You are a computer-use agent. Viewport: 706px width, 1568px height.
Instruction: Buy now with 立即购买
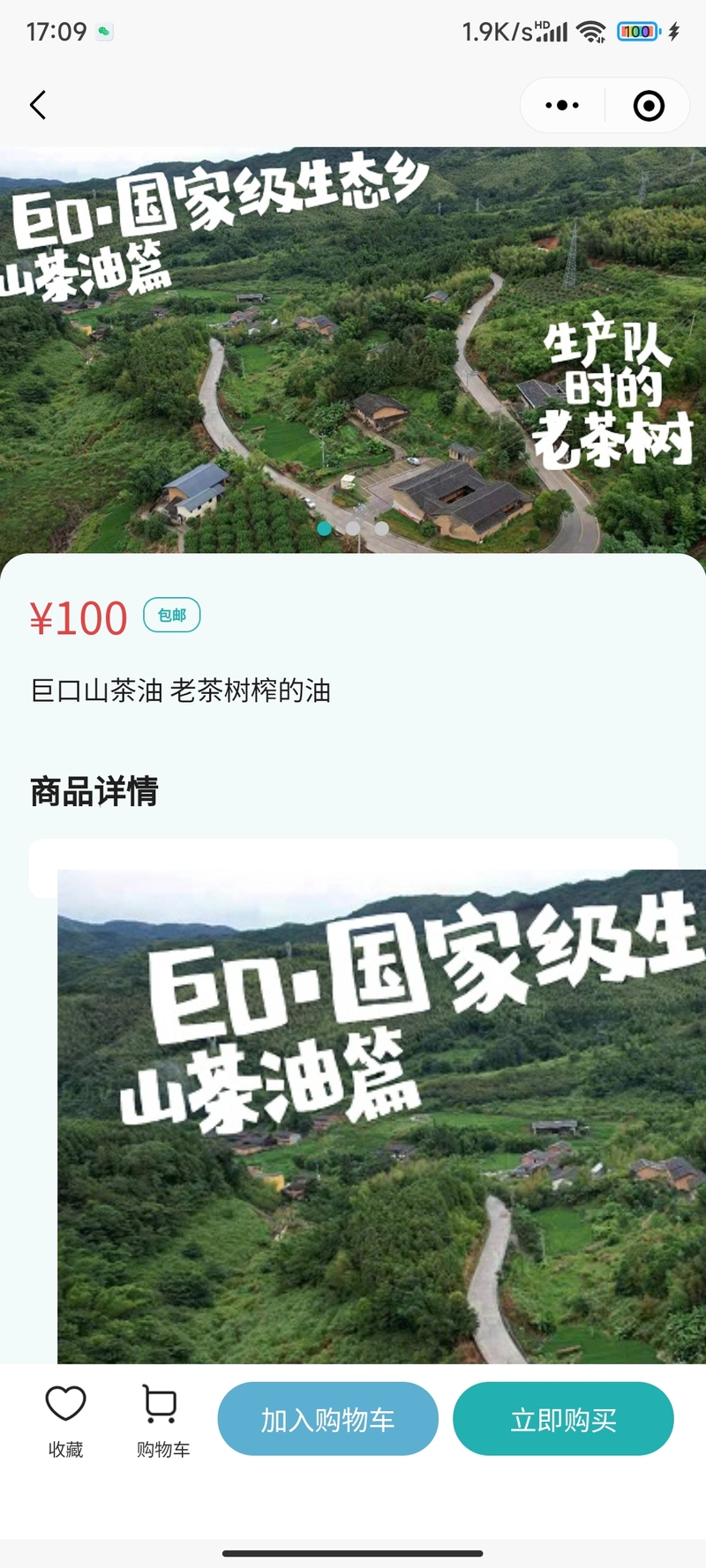(563, 1419)
